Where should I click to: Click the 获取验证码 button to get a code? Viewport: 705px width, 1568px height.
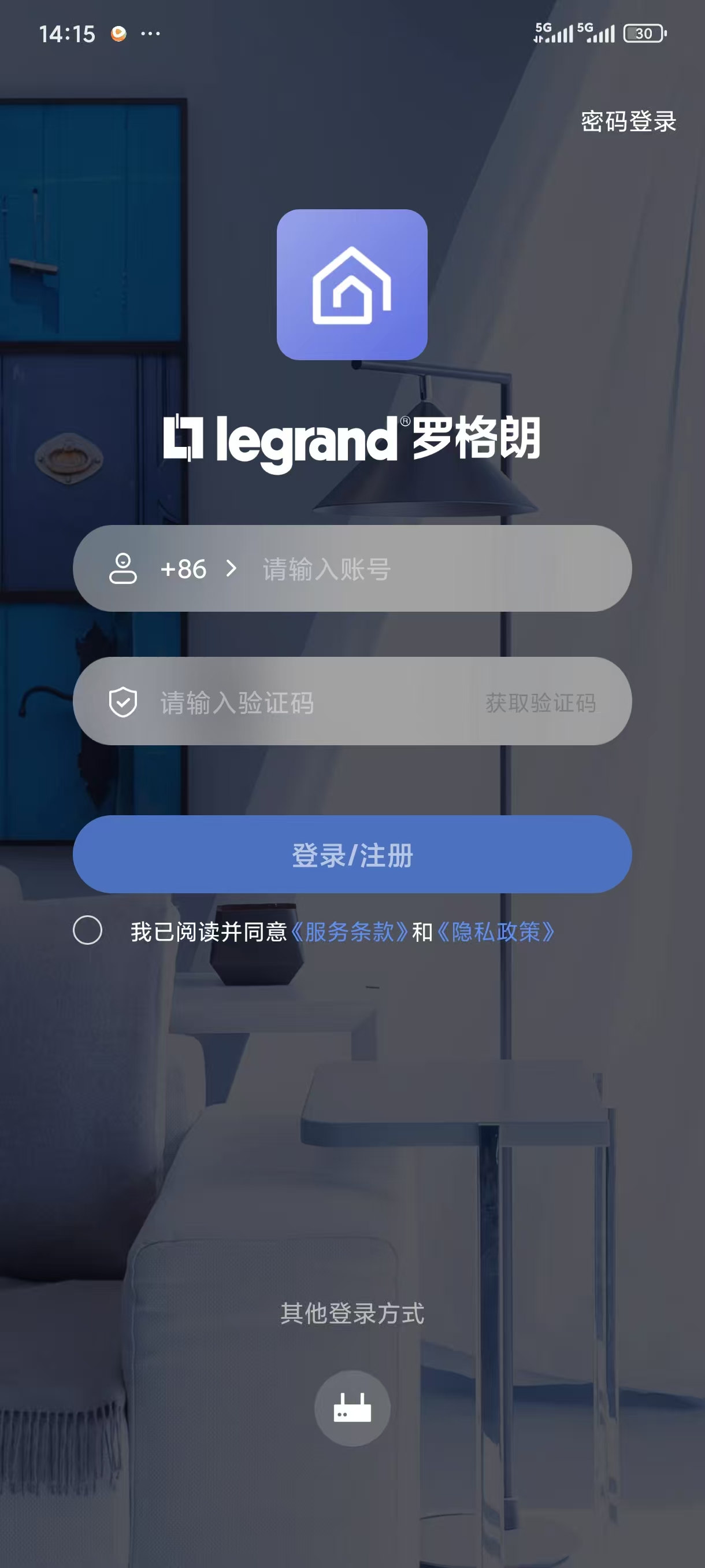point(540,702)
